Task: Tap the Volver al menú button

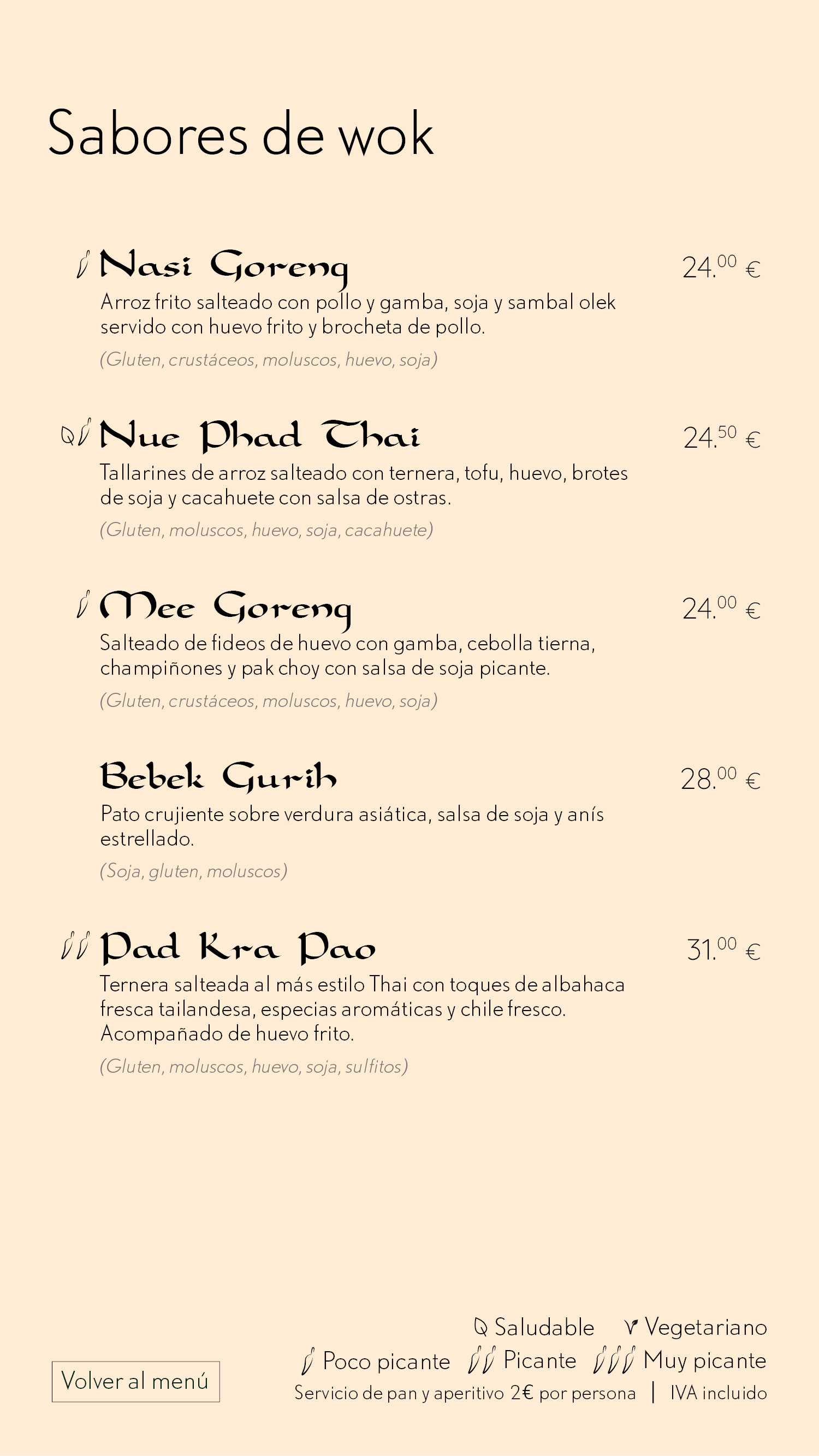Action: tap(135, 1381)
